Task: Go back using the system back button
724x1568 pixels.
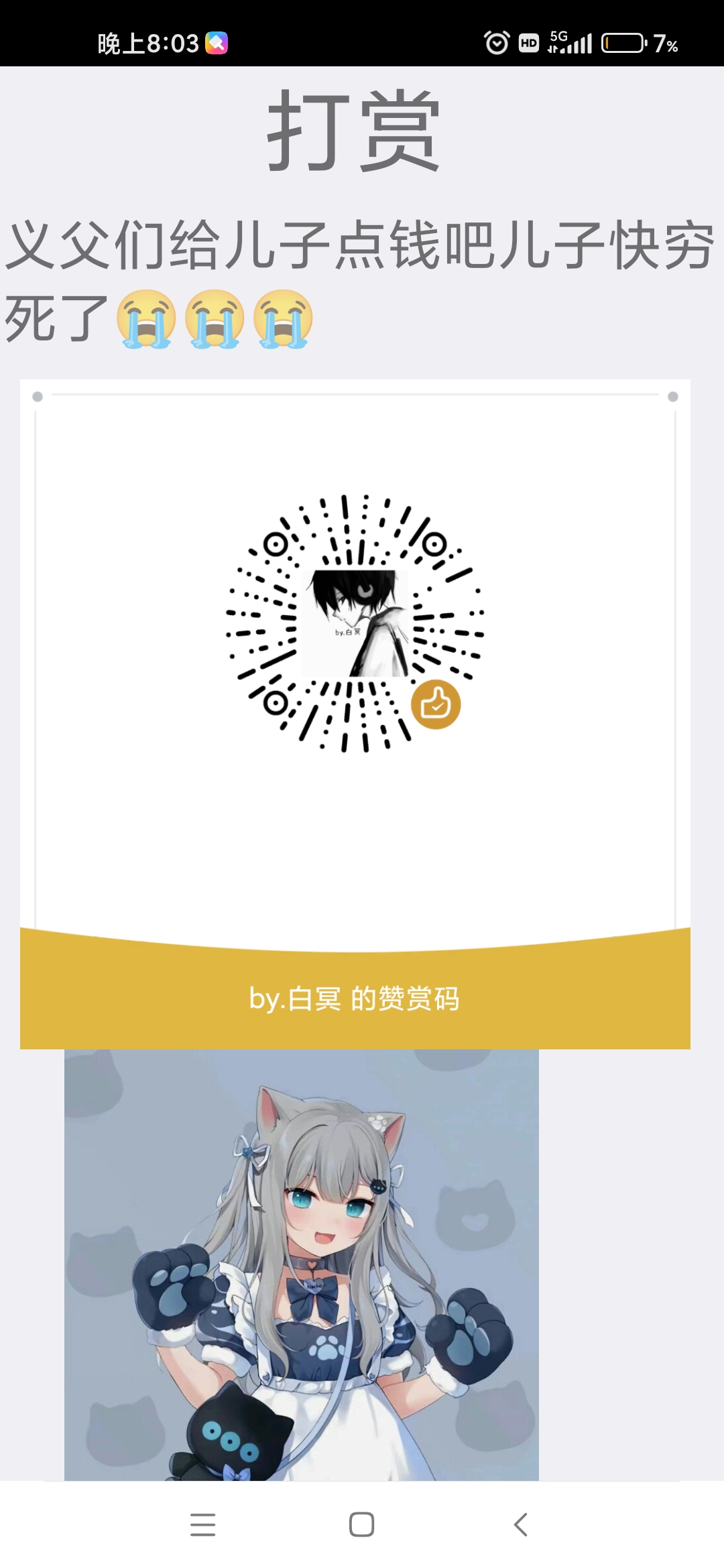Action: click(521, 1524)
